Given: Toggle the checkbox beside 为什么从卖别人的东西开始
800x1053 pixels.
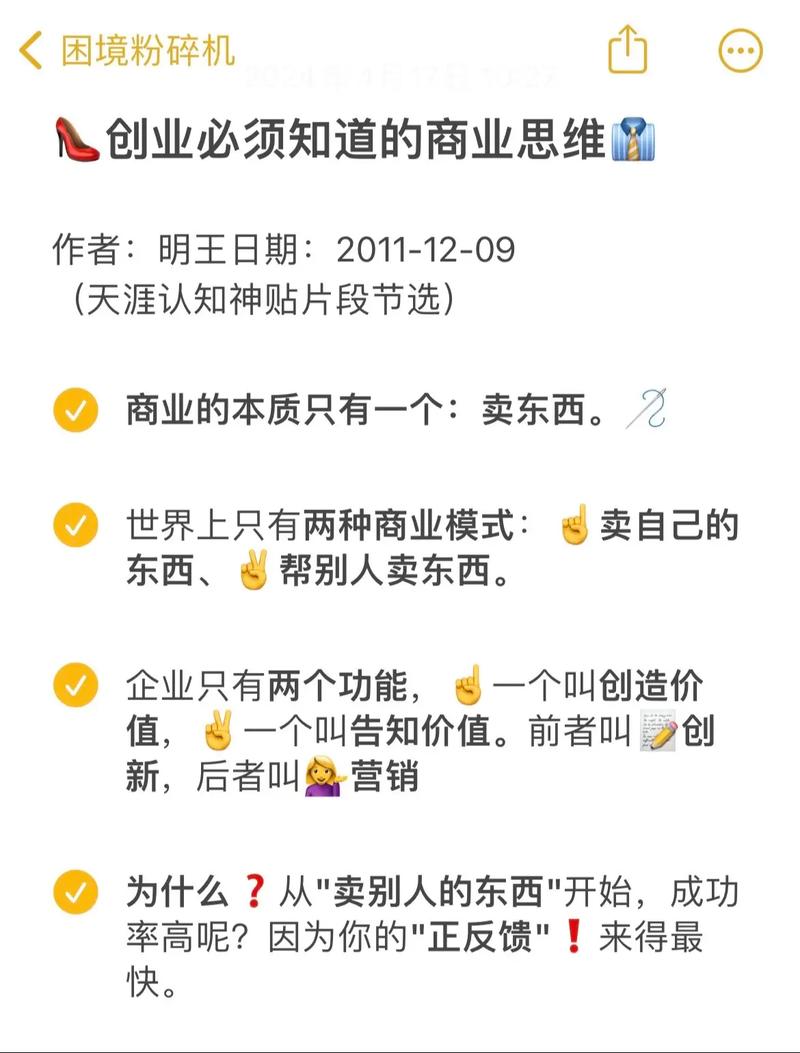Looking at the screenshot, I should pos(76,892).
